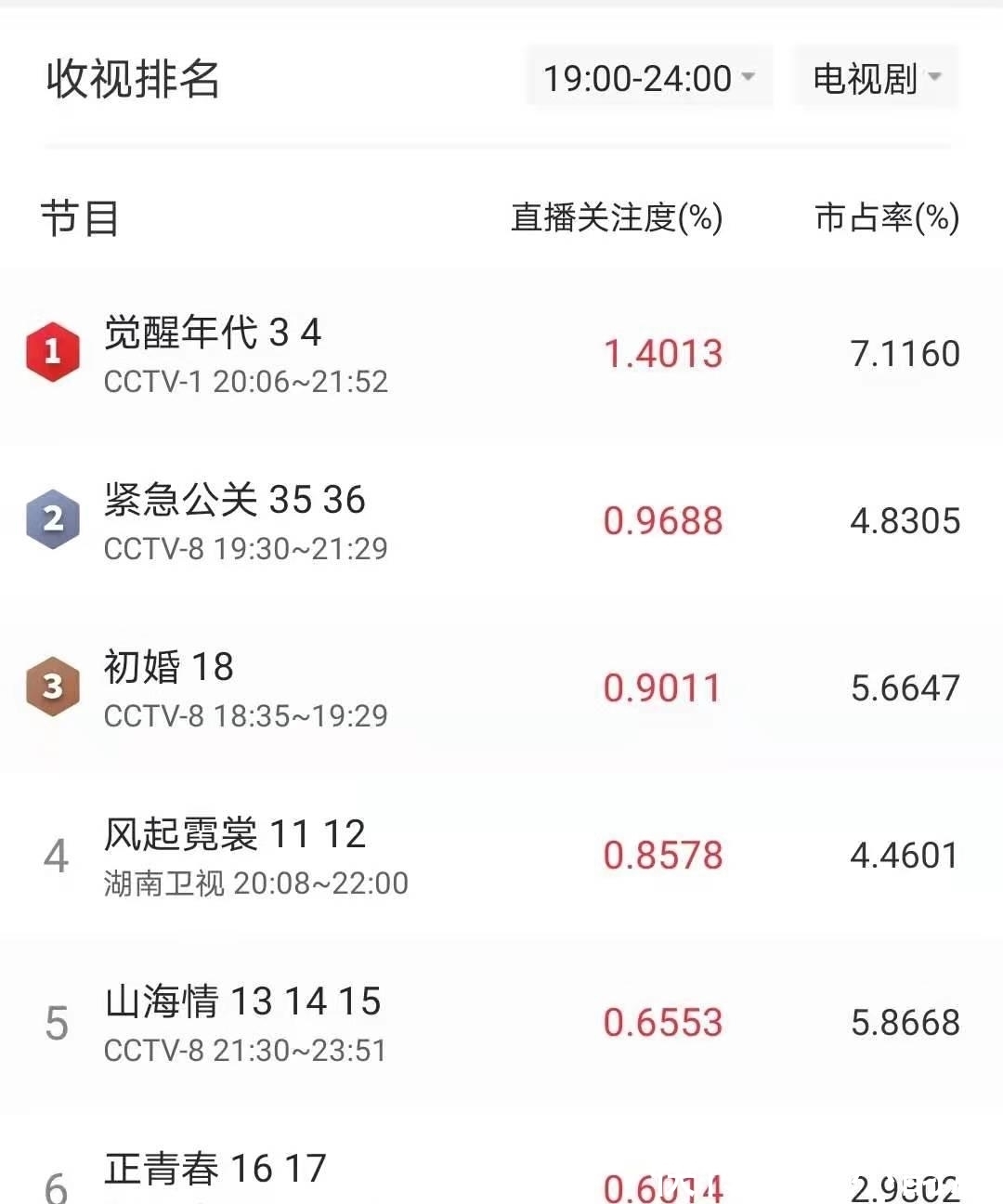Open the 觉醒年代 program entry
Viewport: 1003px width, 1204px height.
pos(212,334)
